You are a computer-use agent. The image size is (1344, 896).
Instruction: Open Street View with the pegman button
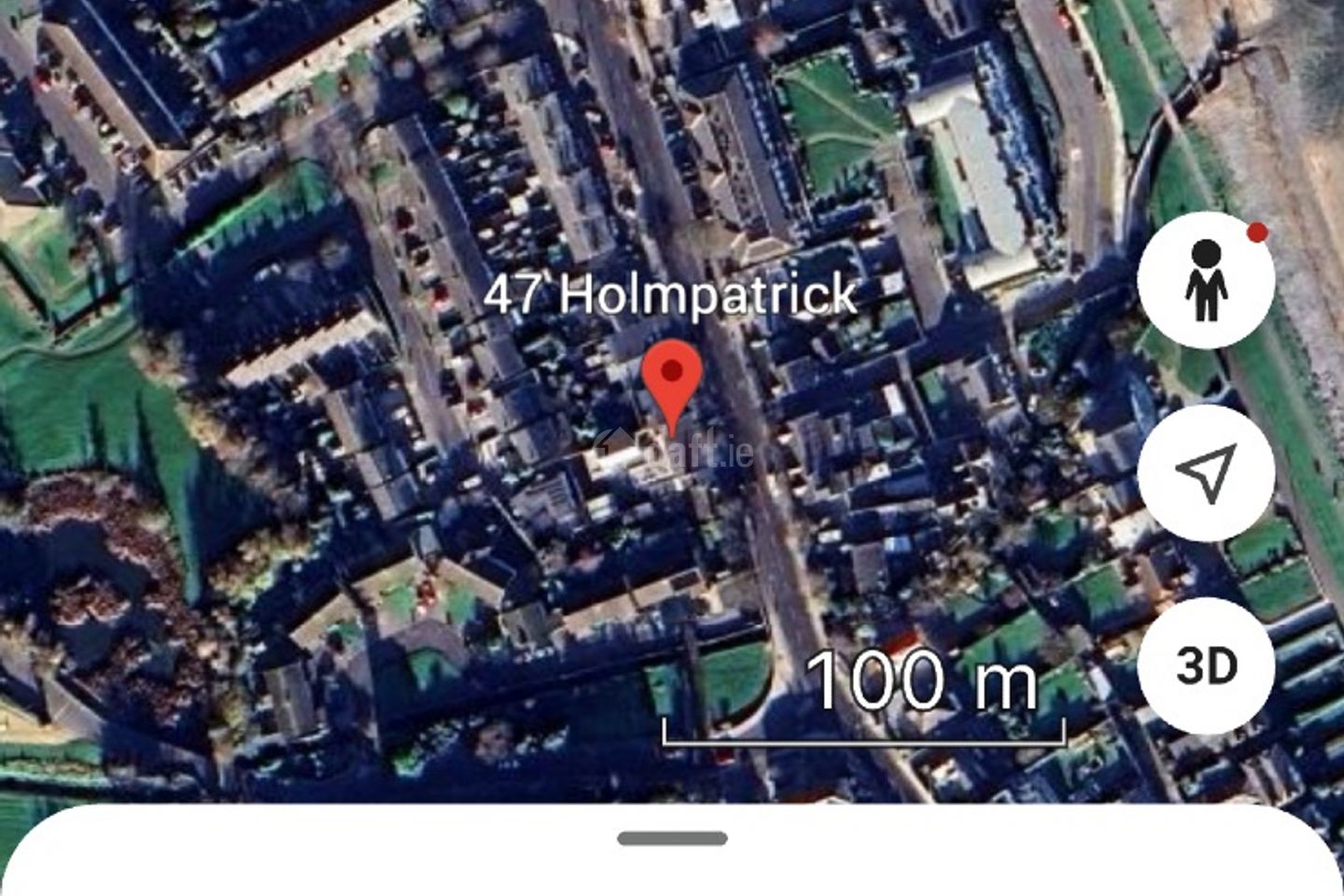pos(1206,280)
